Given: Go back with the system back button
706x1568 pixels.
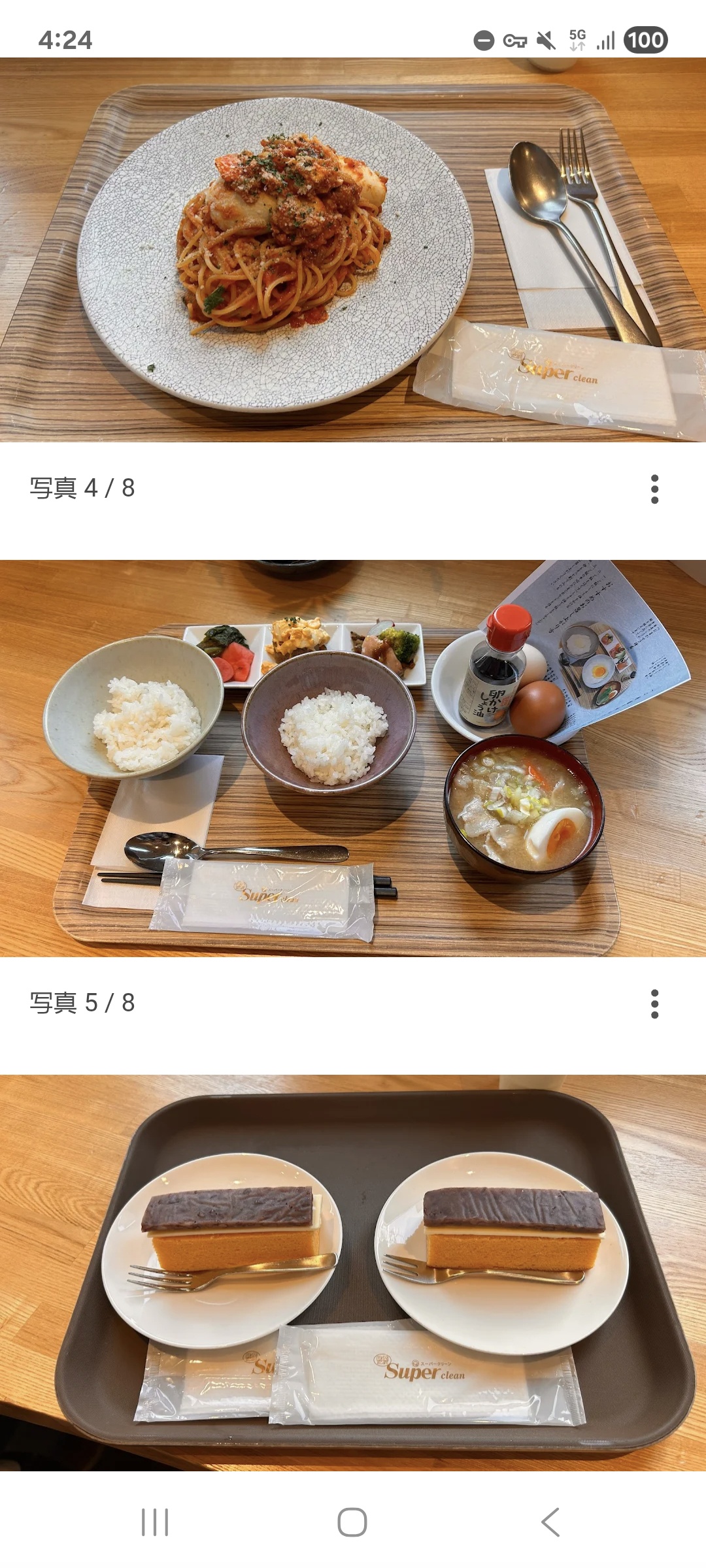Looking at the screenshot, I should [x=550, y=1522].
